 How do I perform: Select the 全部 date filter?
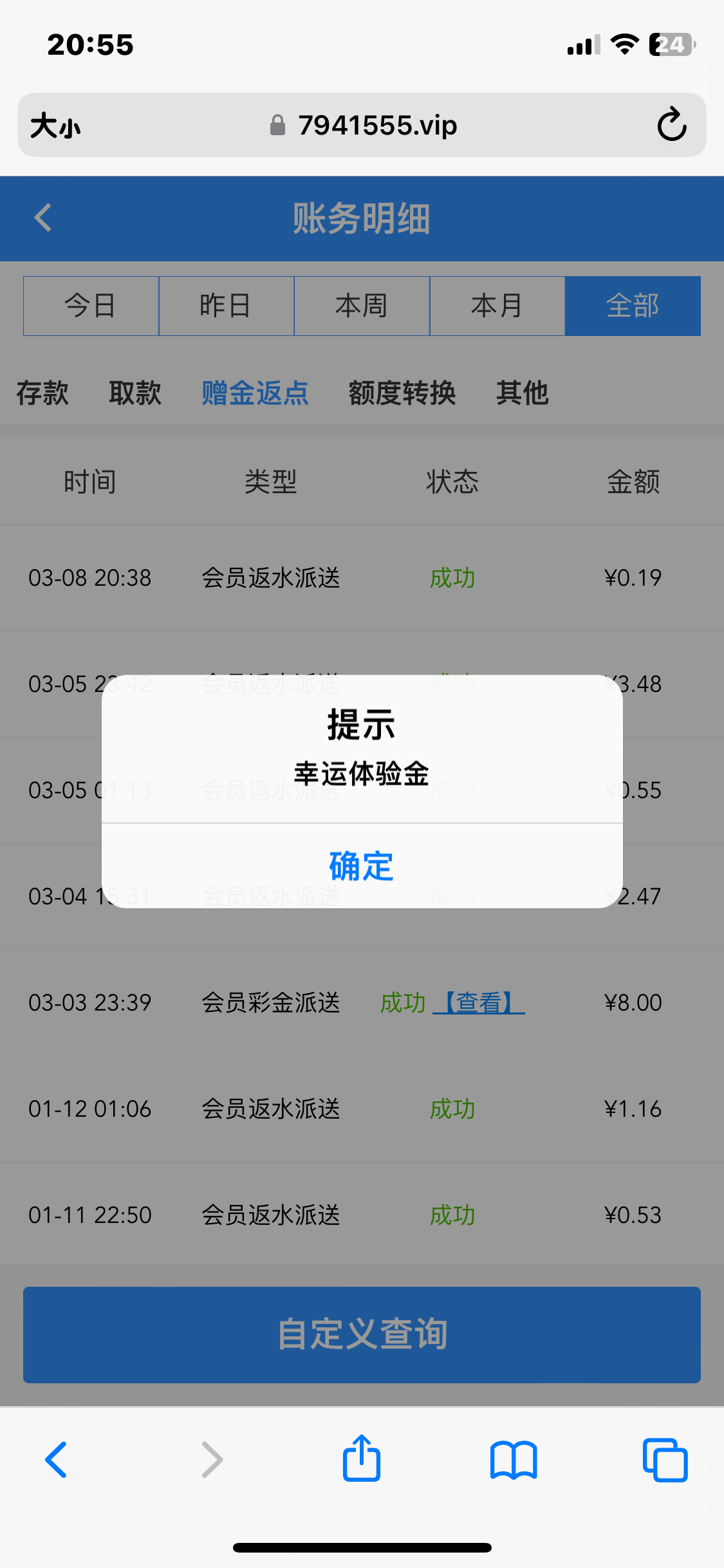[x=633, y=306]
